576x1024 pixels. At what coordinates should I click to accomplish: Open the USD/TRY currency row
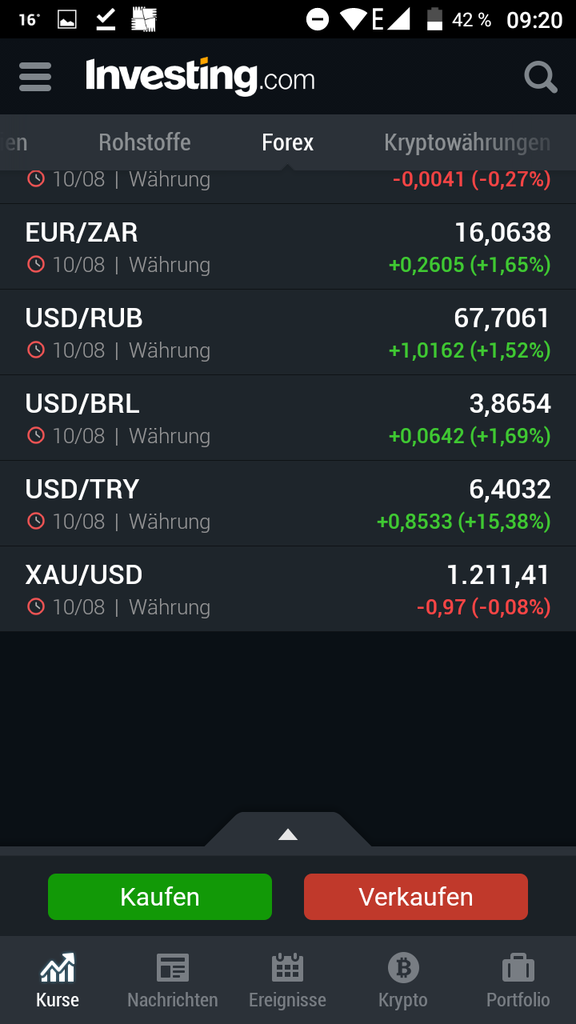(288, 504)
